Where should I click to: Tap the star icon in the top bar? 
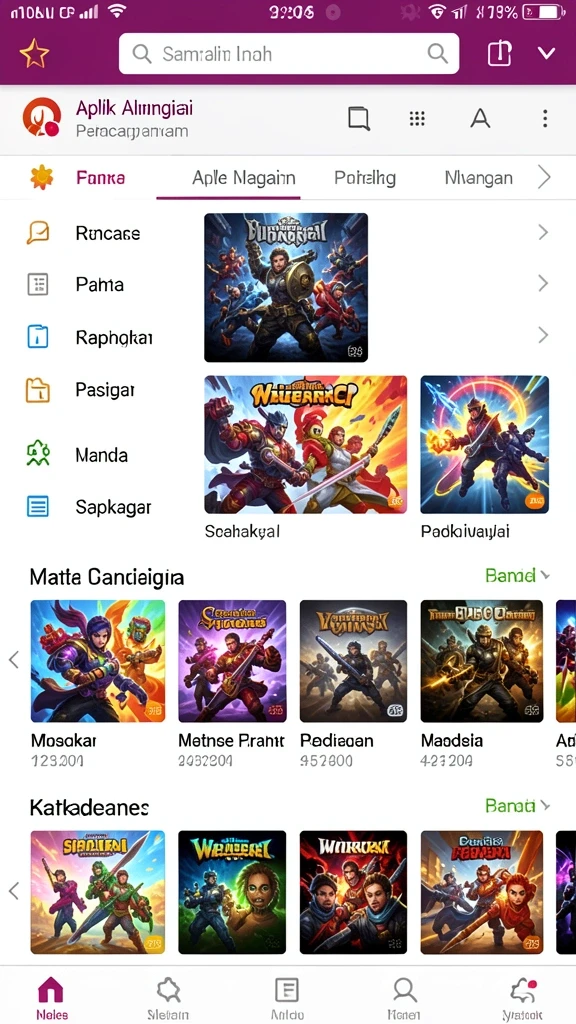(x=34, y=54)
